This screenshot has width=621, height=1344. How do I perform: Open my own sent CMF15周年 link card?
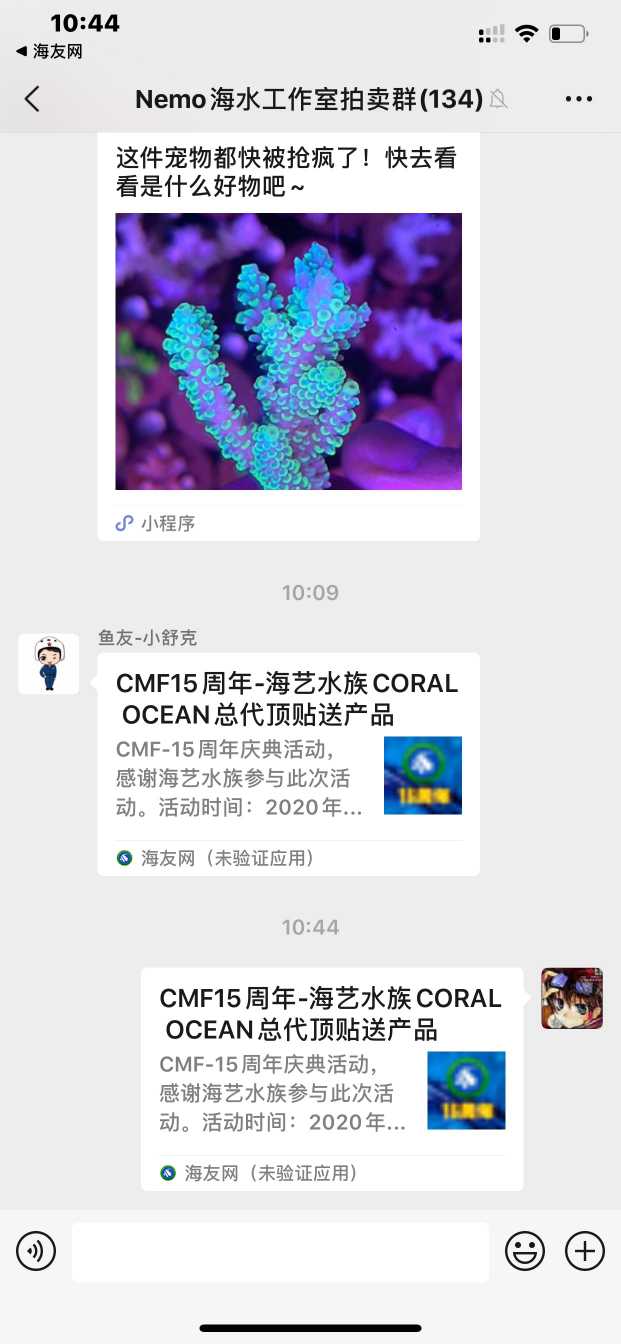[x=332, y=1078]
